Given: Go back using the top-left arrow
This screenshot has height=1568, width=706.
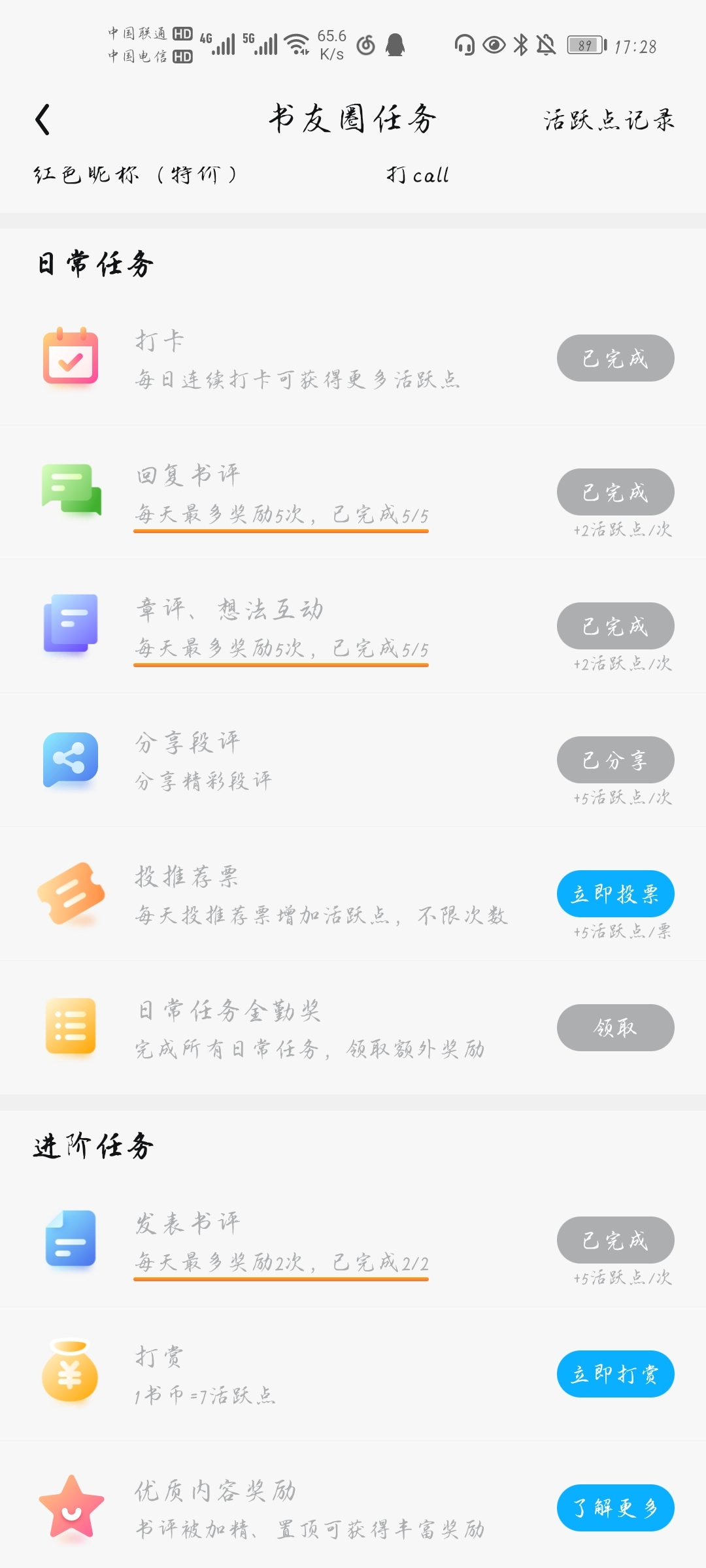Looking at the screenshot, I should click(43, 120).
